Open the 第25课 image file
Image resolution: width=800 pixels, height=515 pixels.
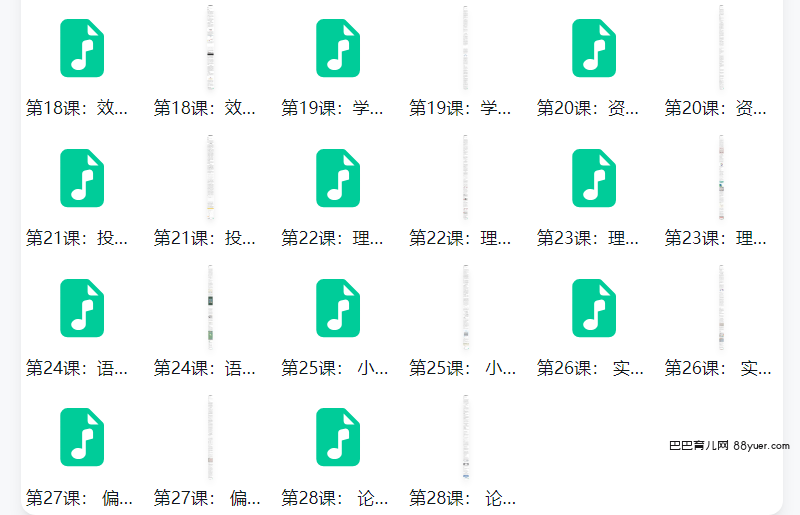pos(466,308)
